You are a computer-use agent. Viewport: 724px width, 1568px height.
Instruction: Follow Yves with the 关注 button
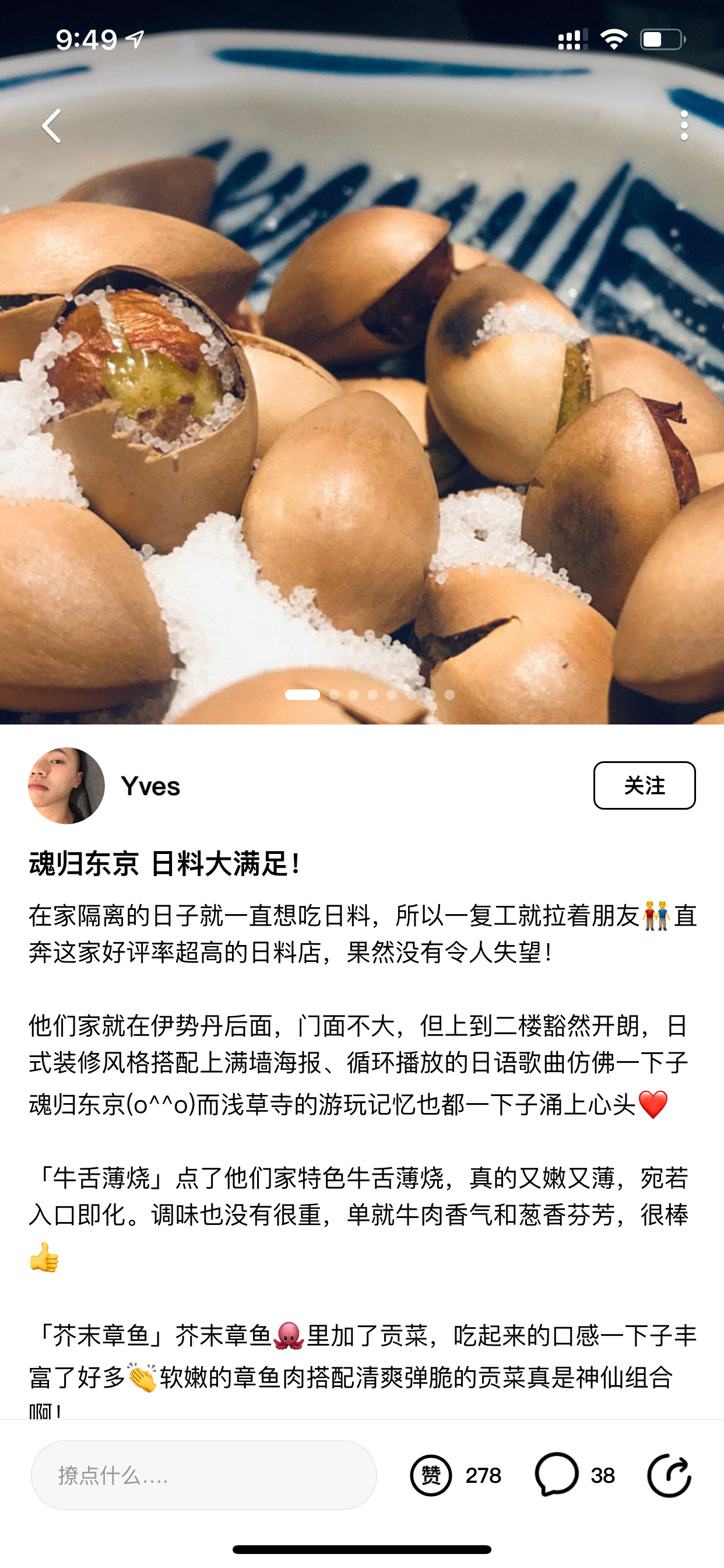[x=644, y=785]
